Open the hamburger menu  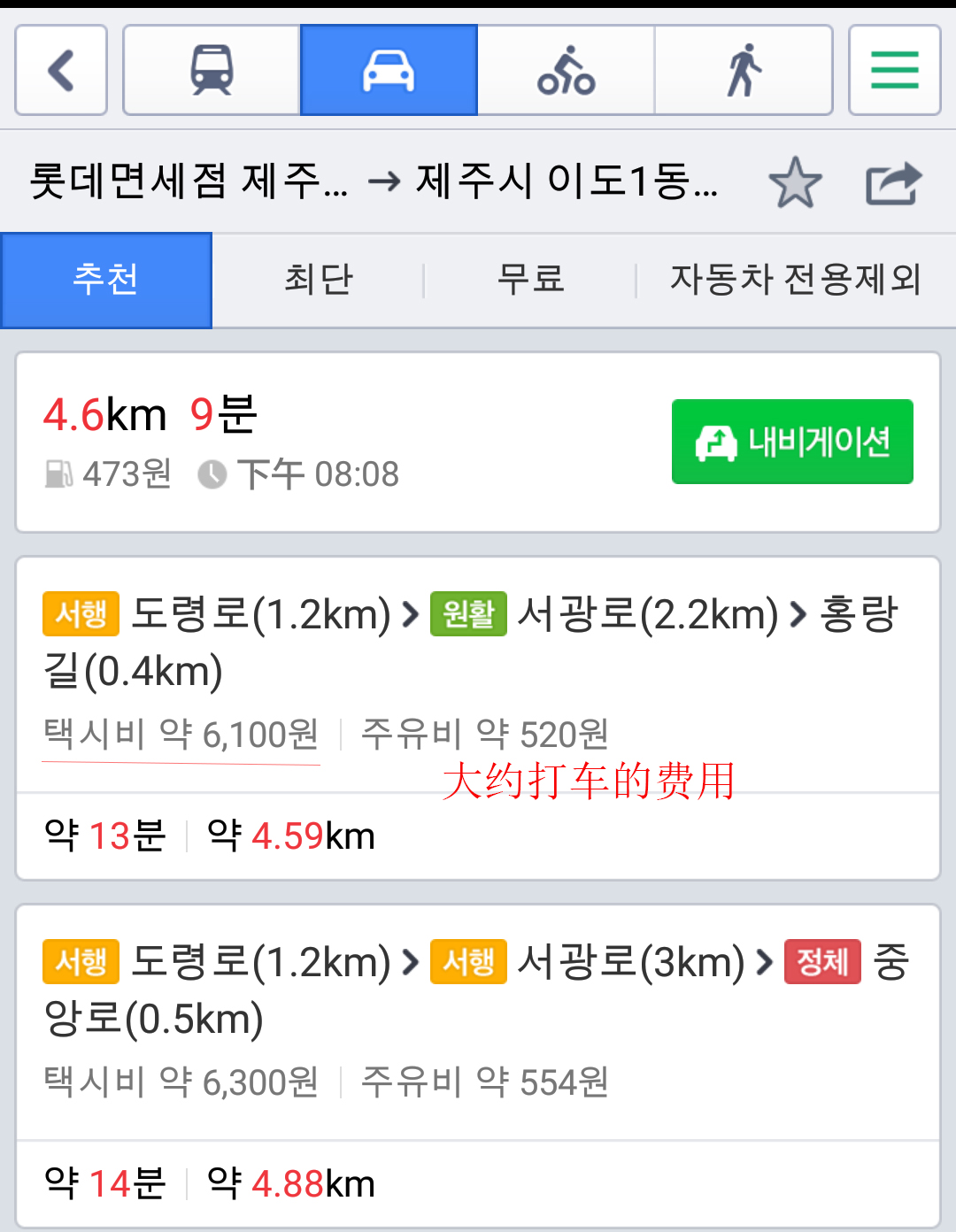pos(894,70)
